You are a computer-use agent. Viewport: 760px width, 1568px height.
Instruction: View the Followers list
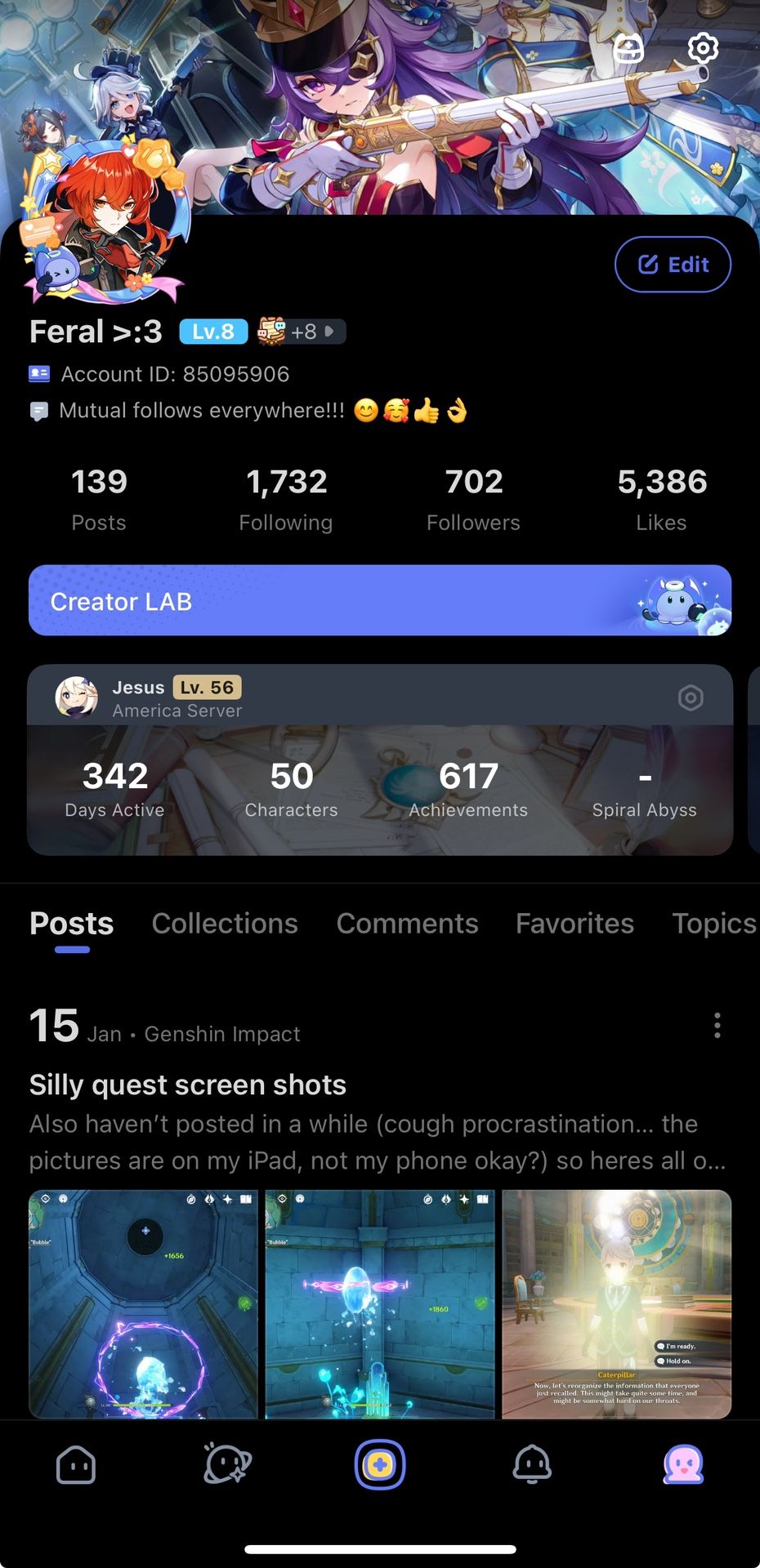473,498
